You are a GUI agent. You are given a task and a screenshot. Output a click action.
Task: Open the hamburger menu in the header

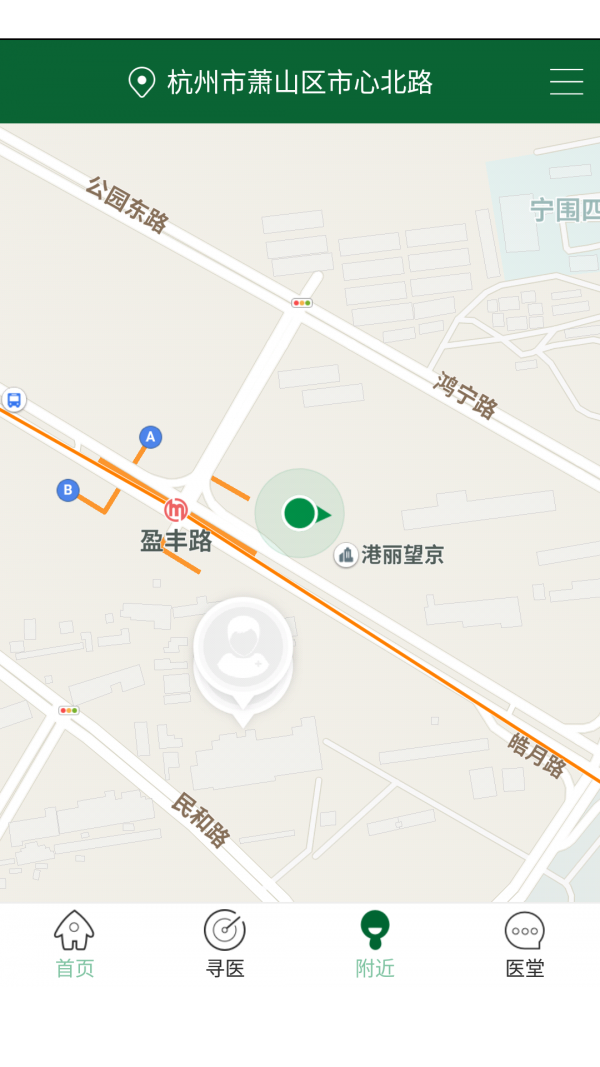pyautogui.click(x=566, y=82)
